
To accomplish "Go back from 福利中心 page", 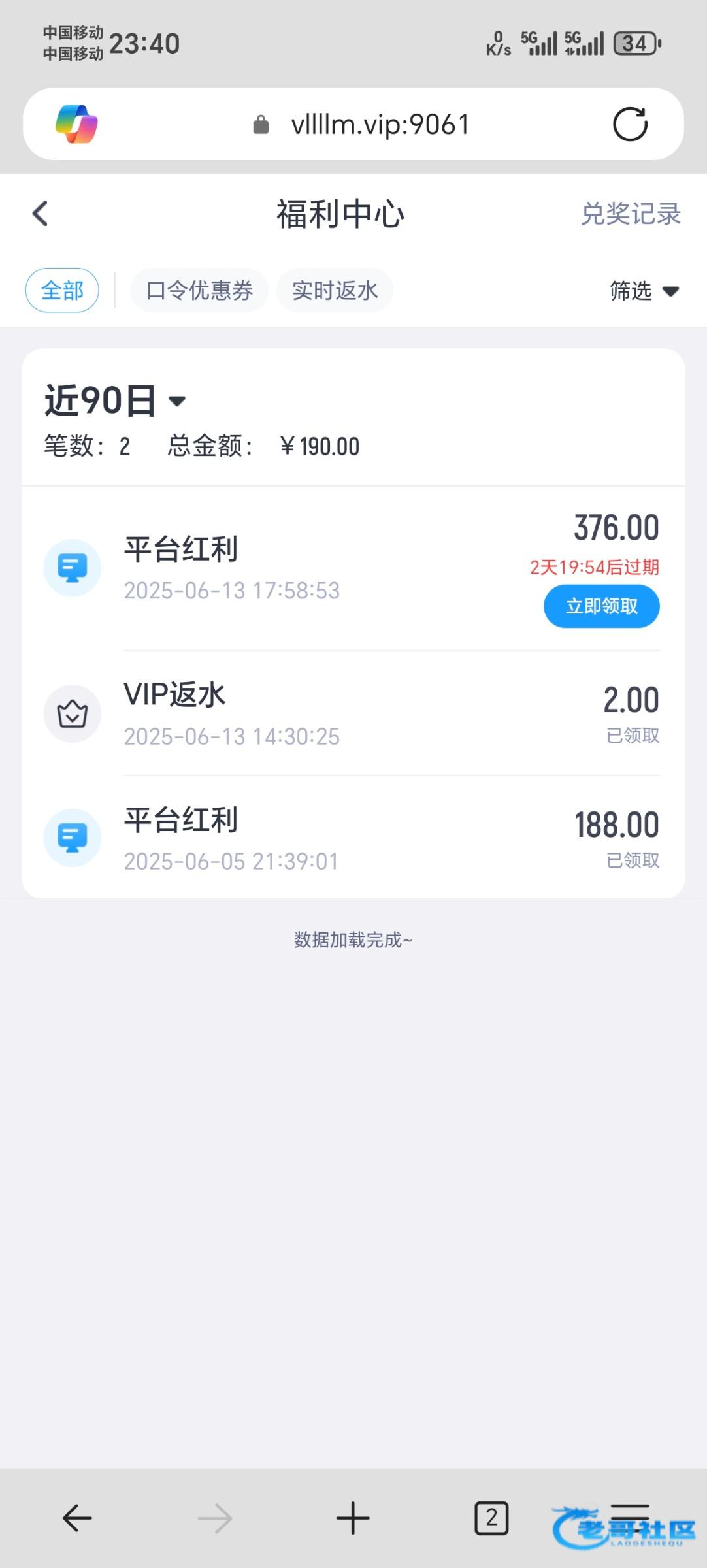I will (x=41, y=214).
